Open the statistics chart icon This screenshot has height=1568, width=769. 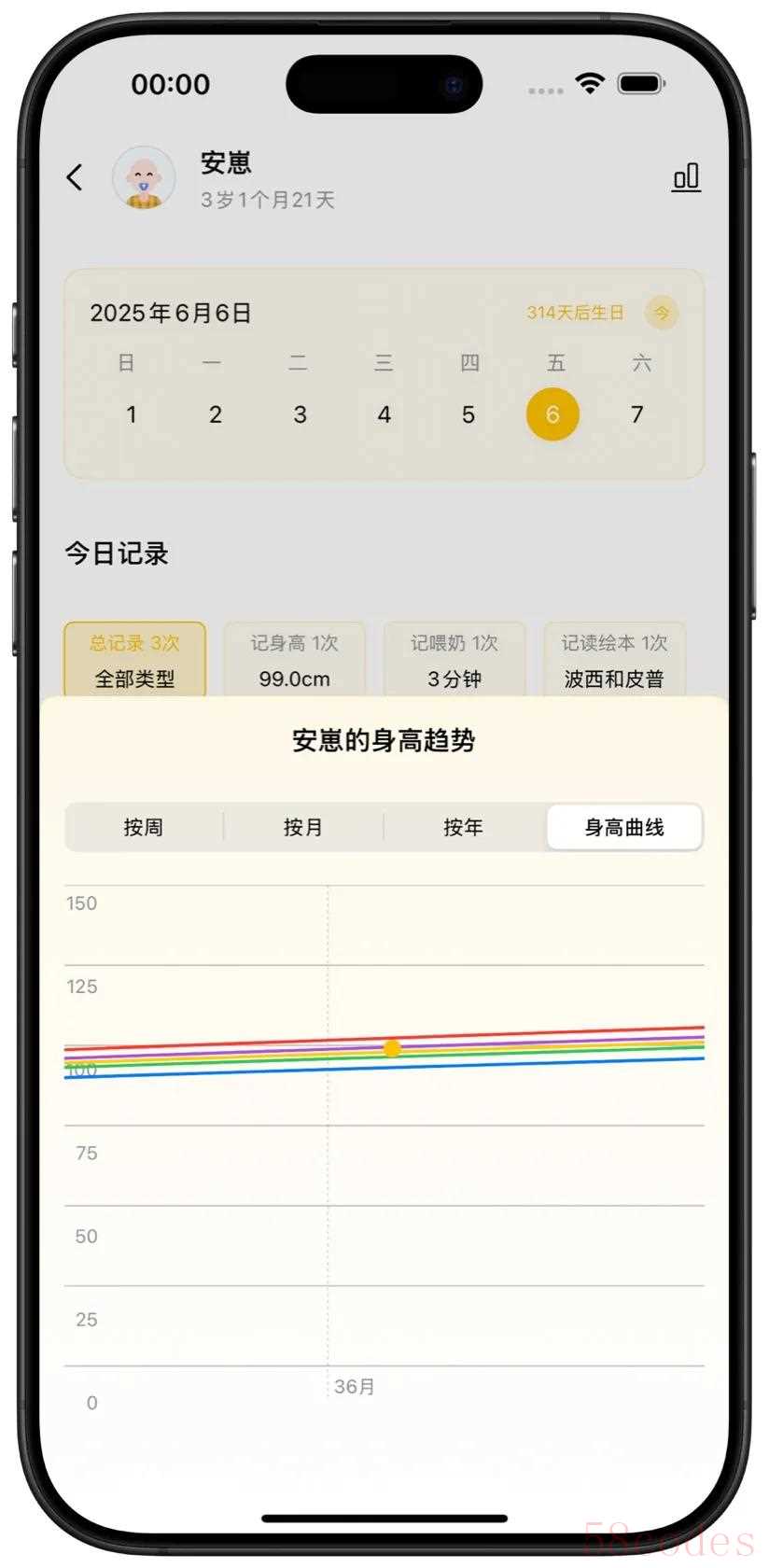pos(686,177)
